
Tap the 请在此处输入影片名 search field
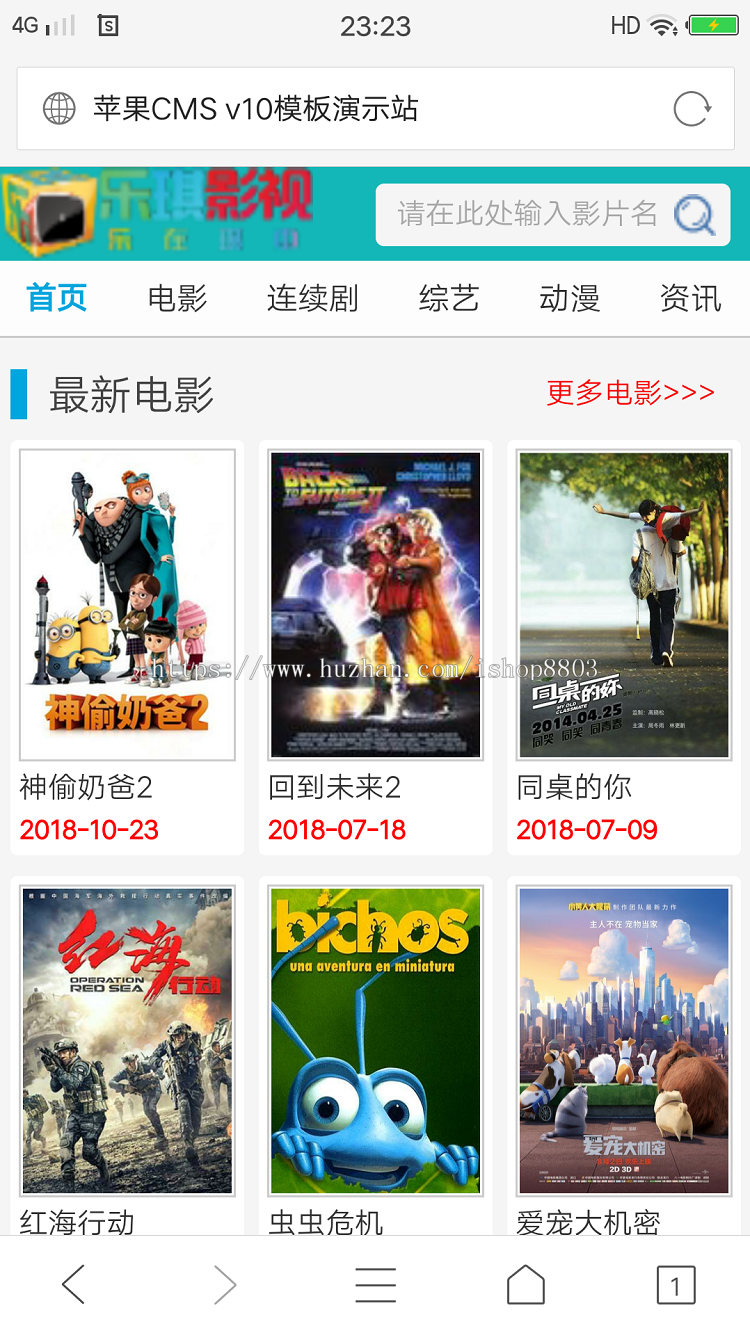tap(527, 214)
